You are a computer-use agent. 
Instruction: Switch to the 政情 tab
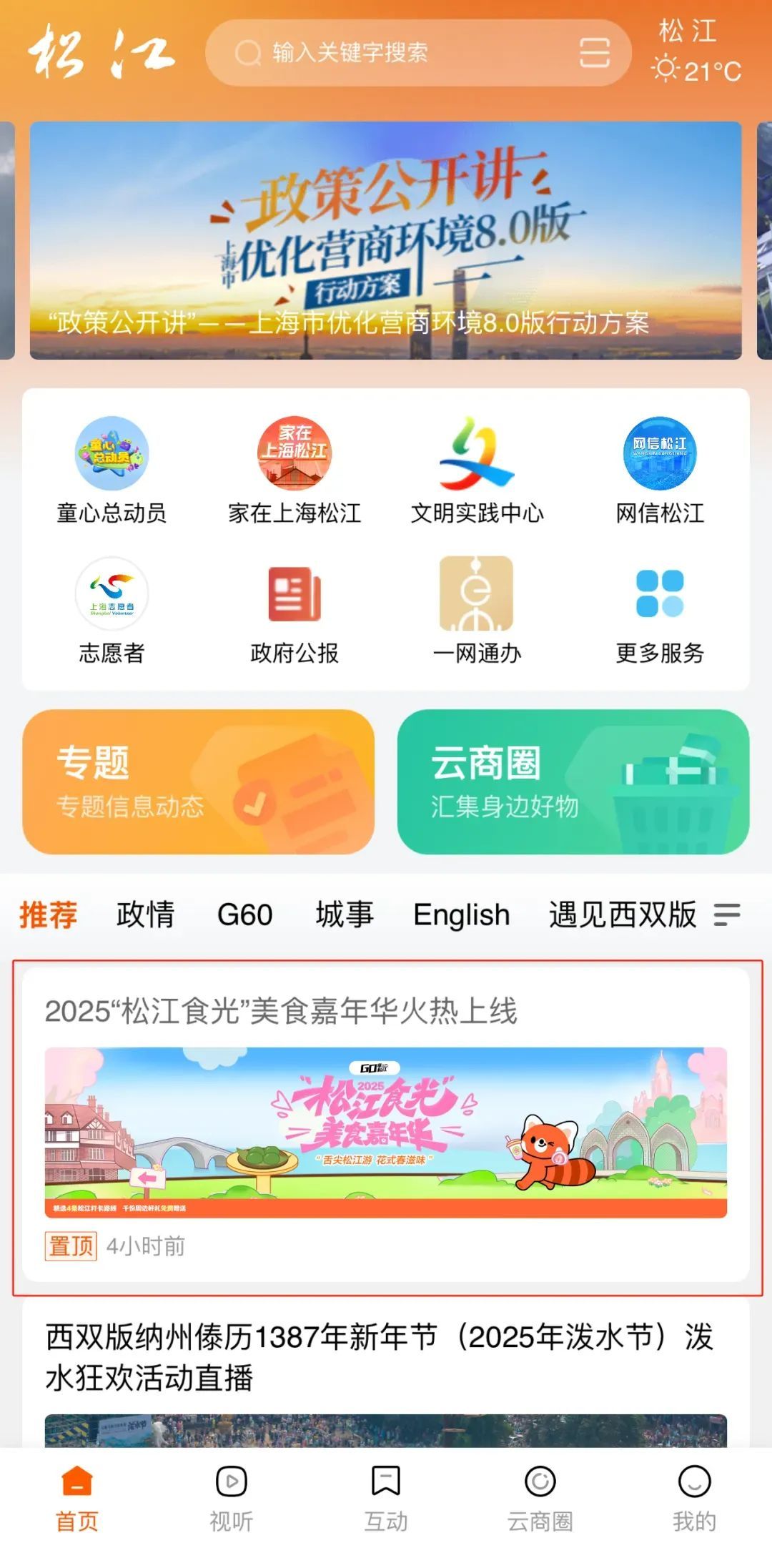[145, 914]
